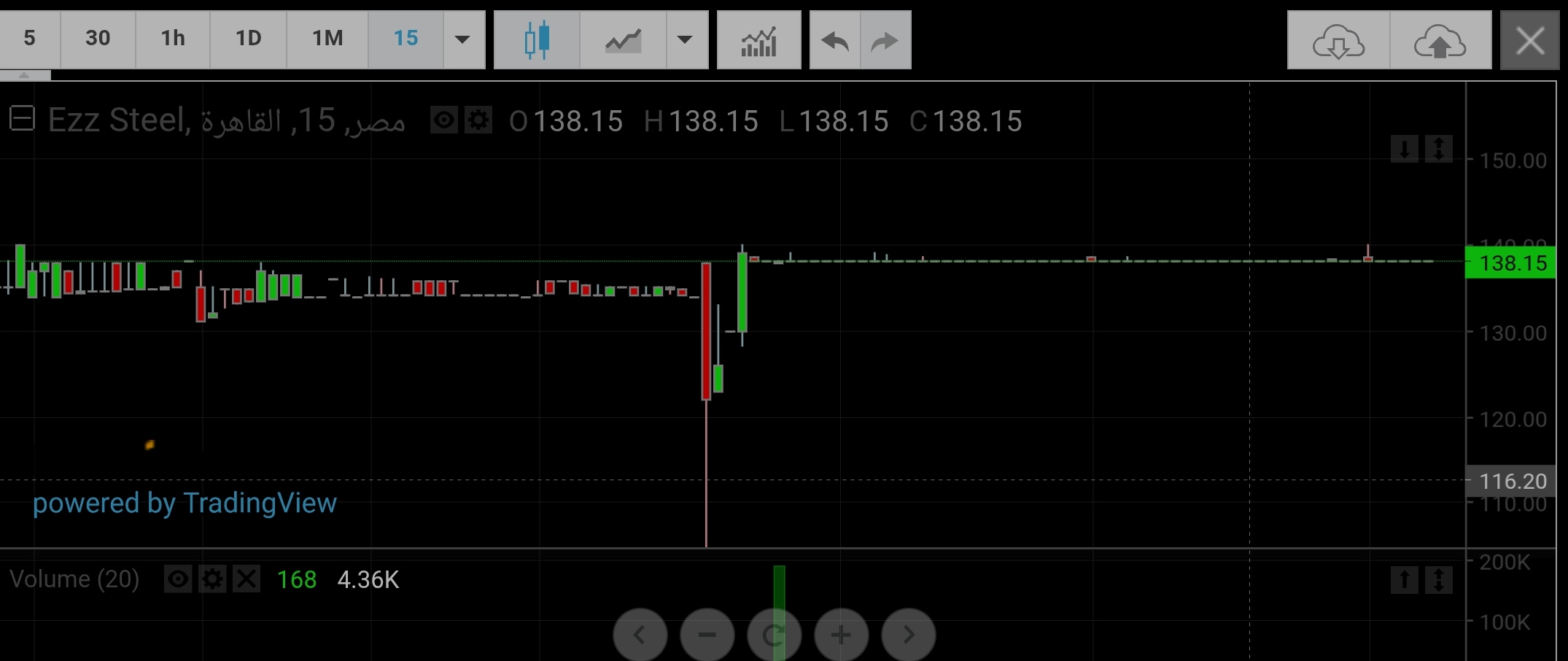Select the 30 minute interval
The height and width of the screenshot is (661, 1568).
[98, 39]
